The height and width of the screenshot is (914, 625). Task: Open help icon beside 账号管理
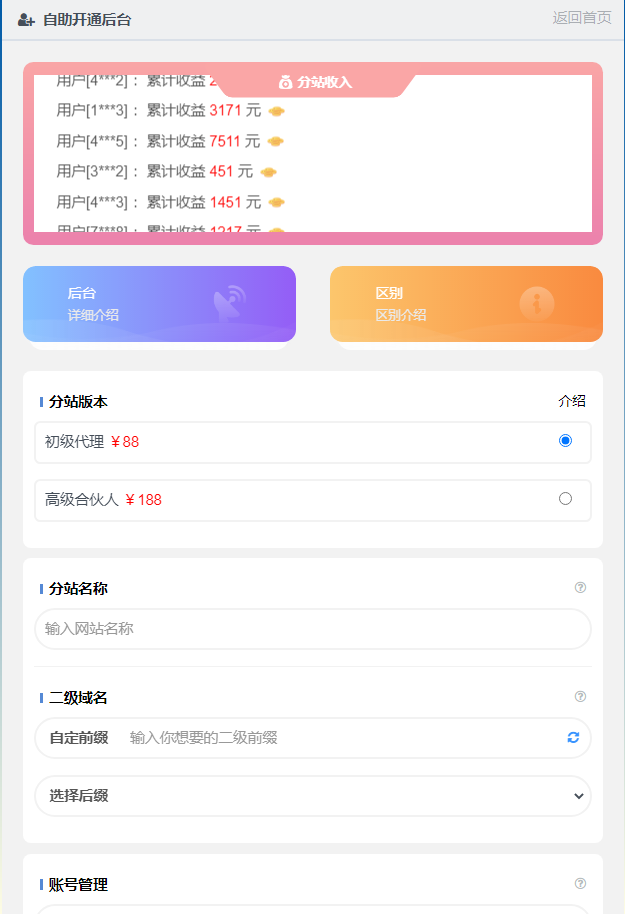580,884
